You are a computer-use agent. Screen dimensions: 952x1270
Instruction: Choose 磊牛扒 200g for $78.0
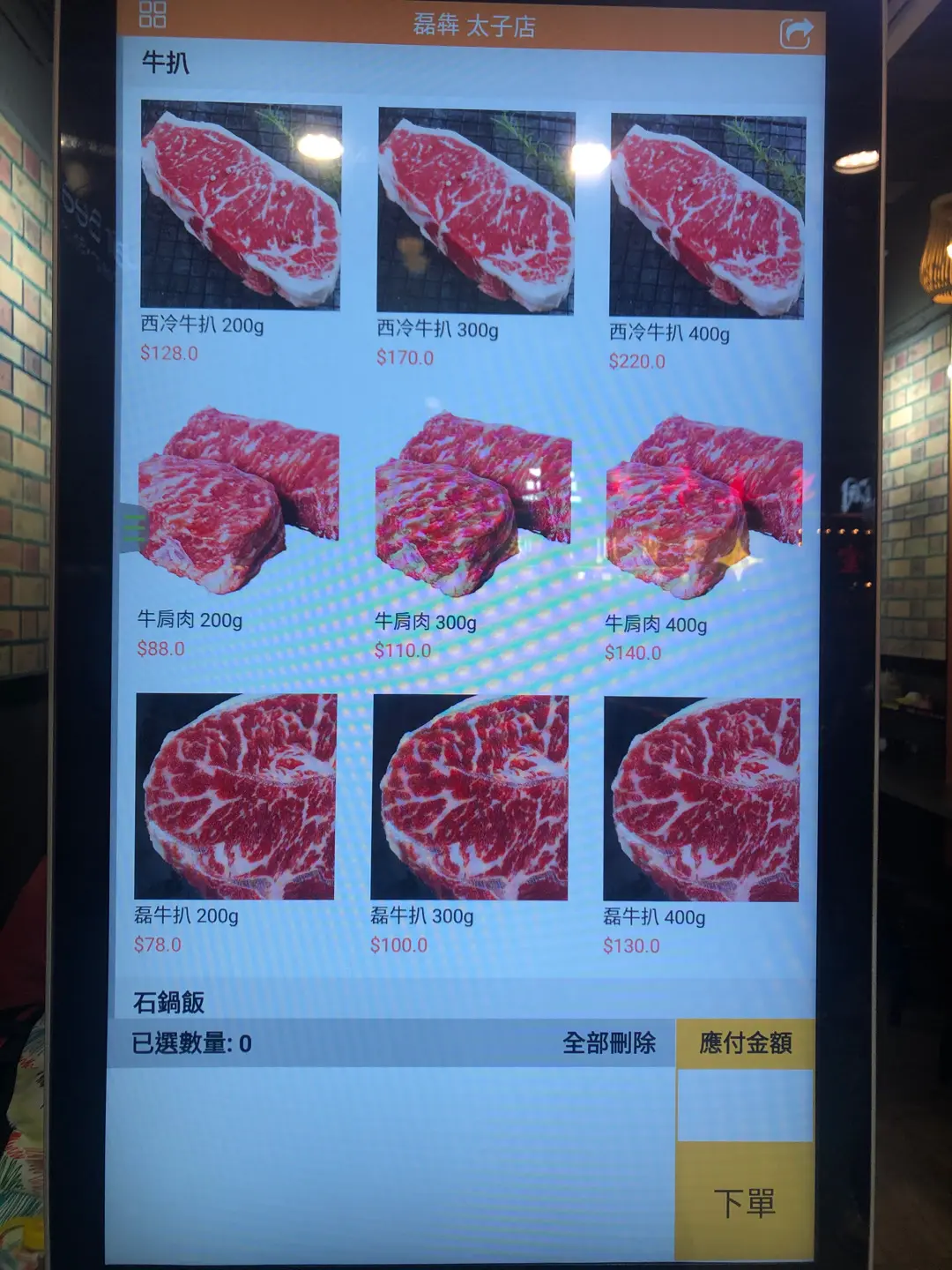235,796
